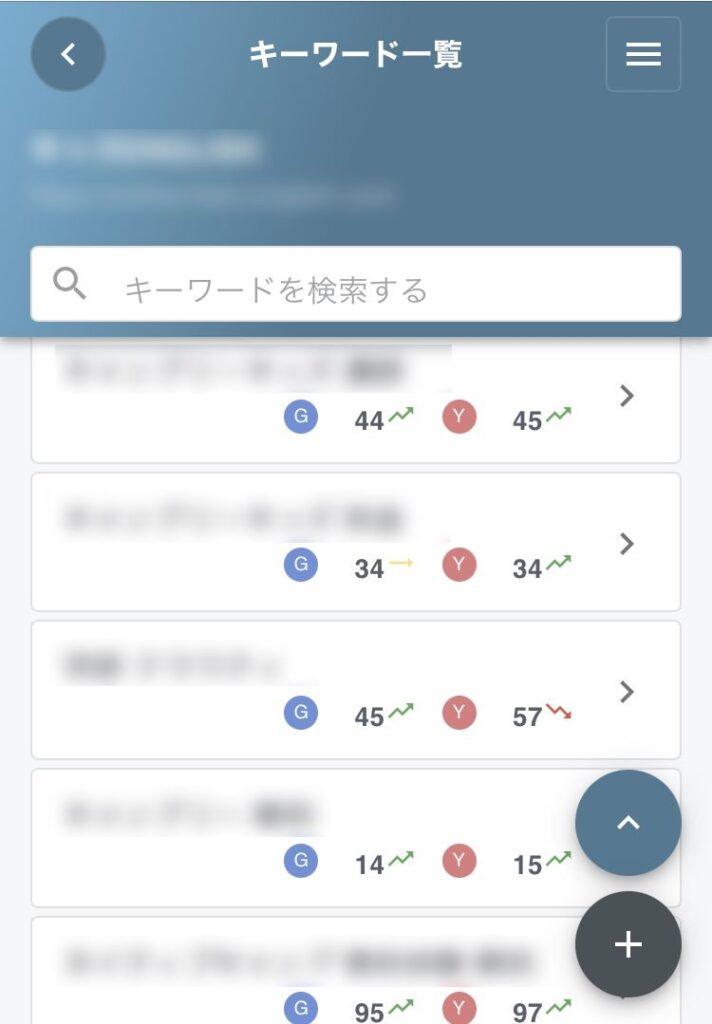Jump to top with the up-arrow button

click(628, 823)
